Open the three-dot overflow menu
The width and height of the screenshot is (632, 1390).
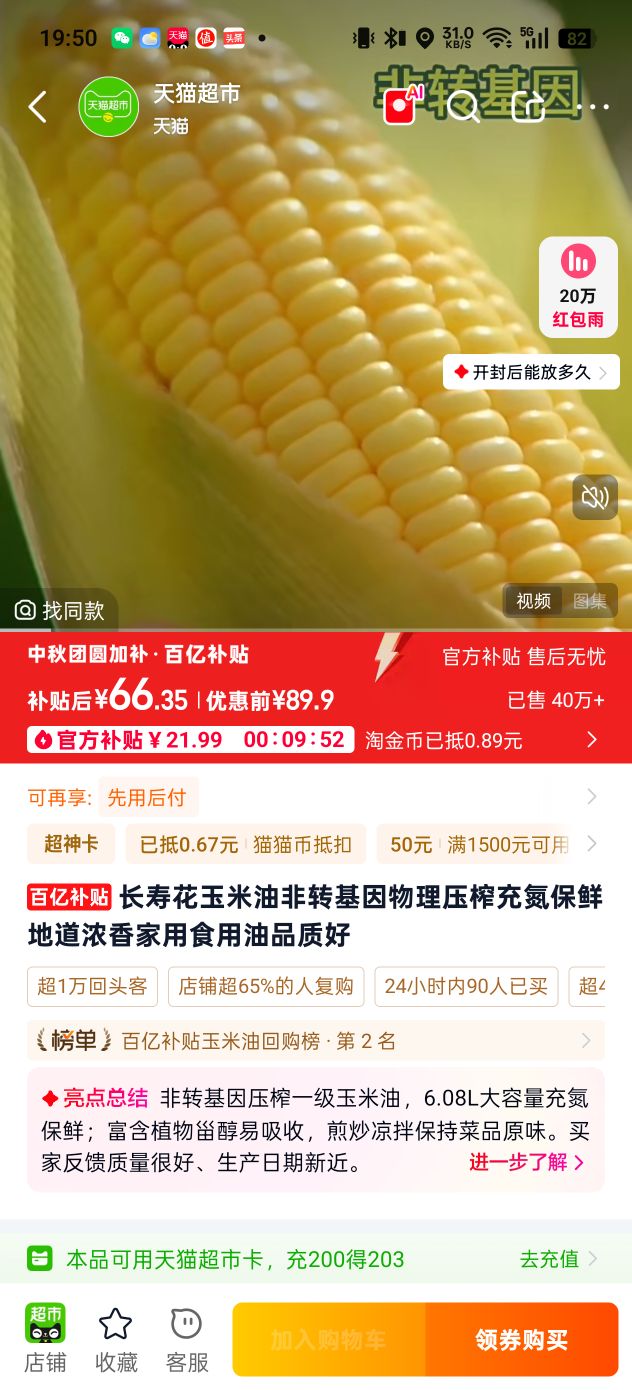[593, 107]
